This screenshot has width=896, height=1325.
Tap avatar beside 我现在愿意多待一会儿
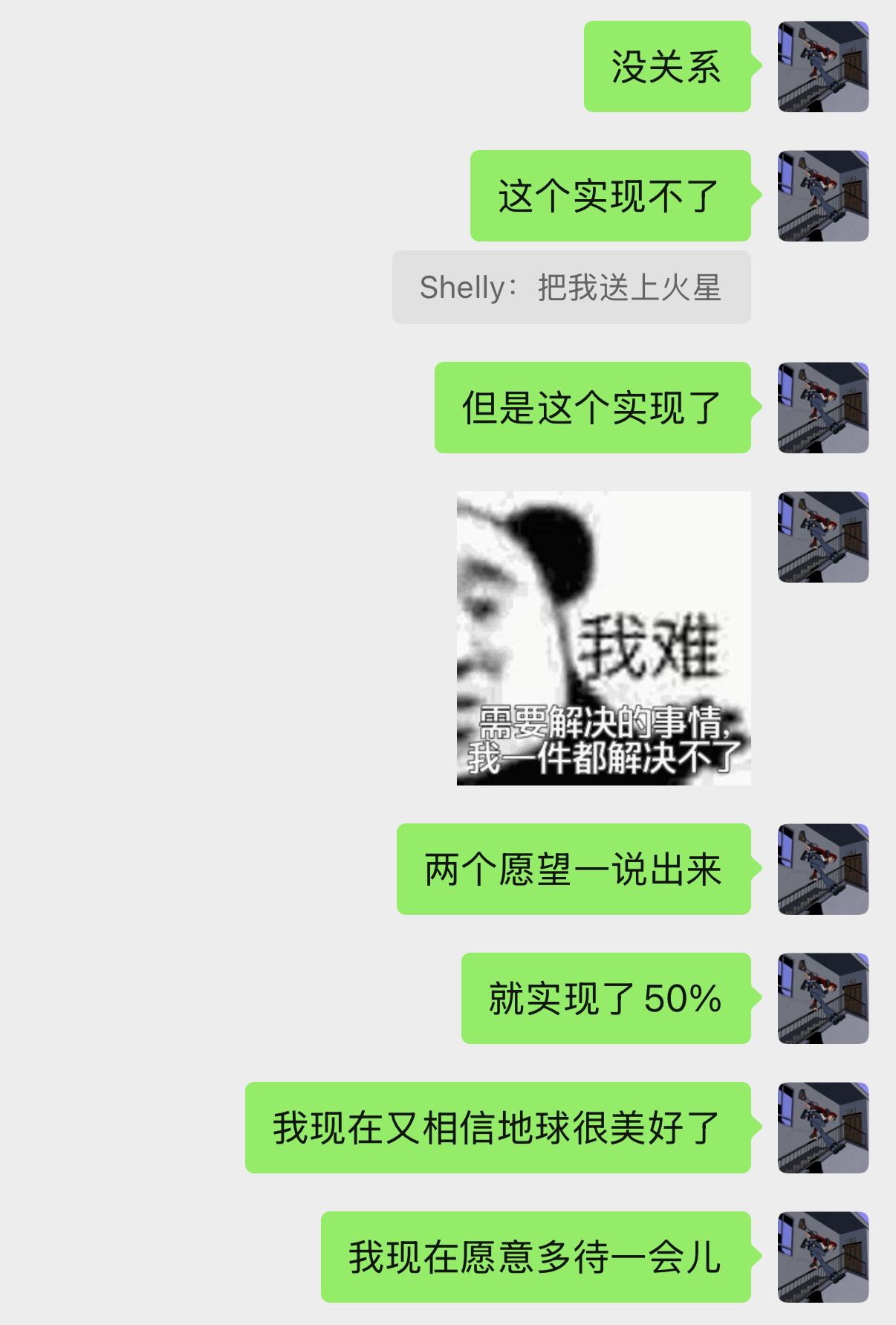[823, 1257]
